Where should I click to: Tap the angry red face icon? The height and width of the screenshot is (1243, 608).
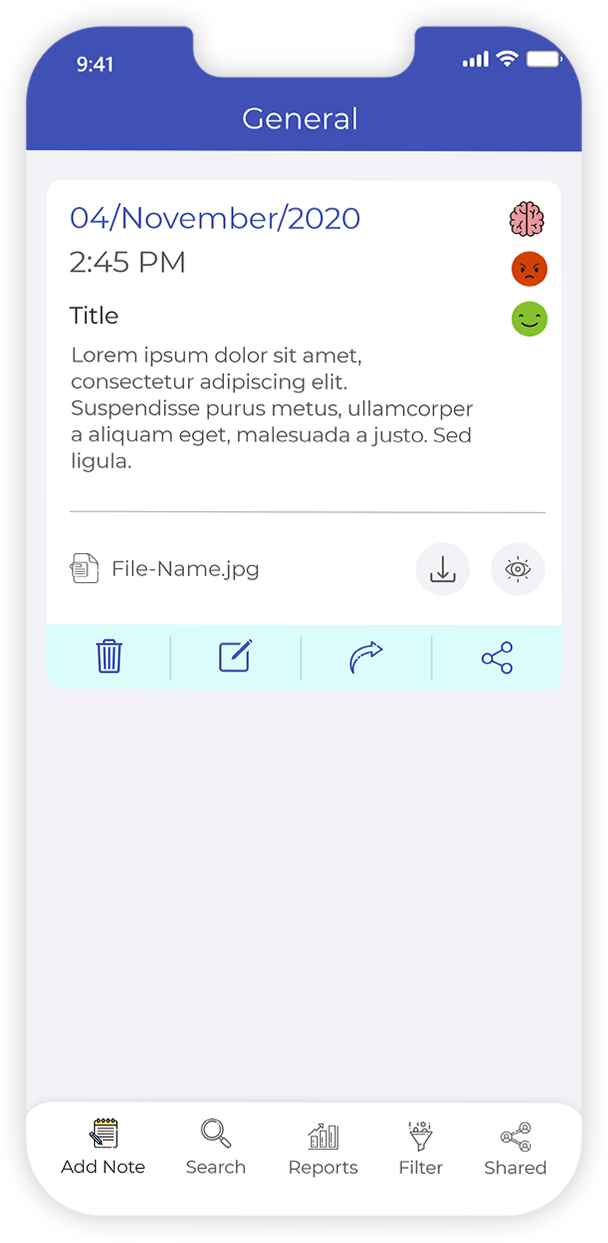(x=529, y=269)
